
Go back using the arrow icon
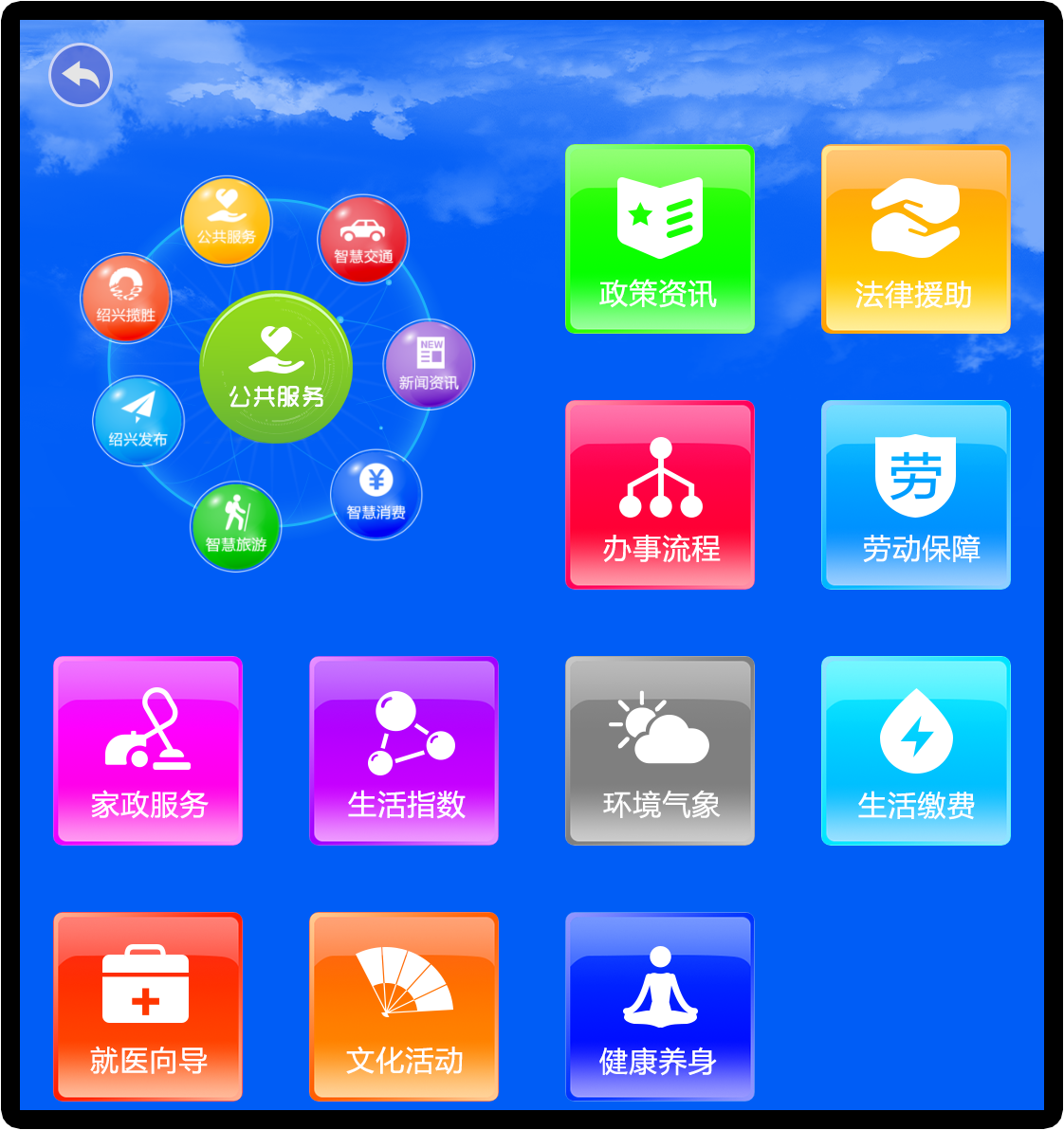pos(81,75)
